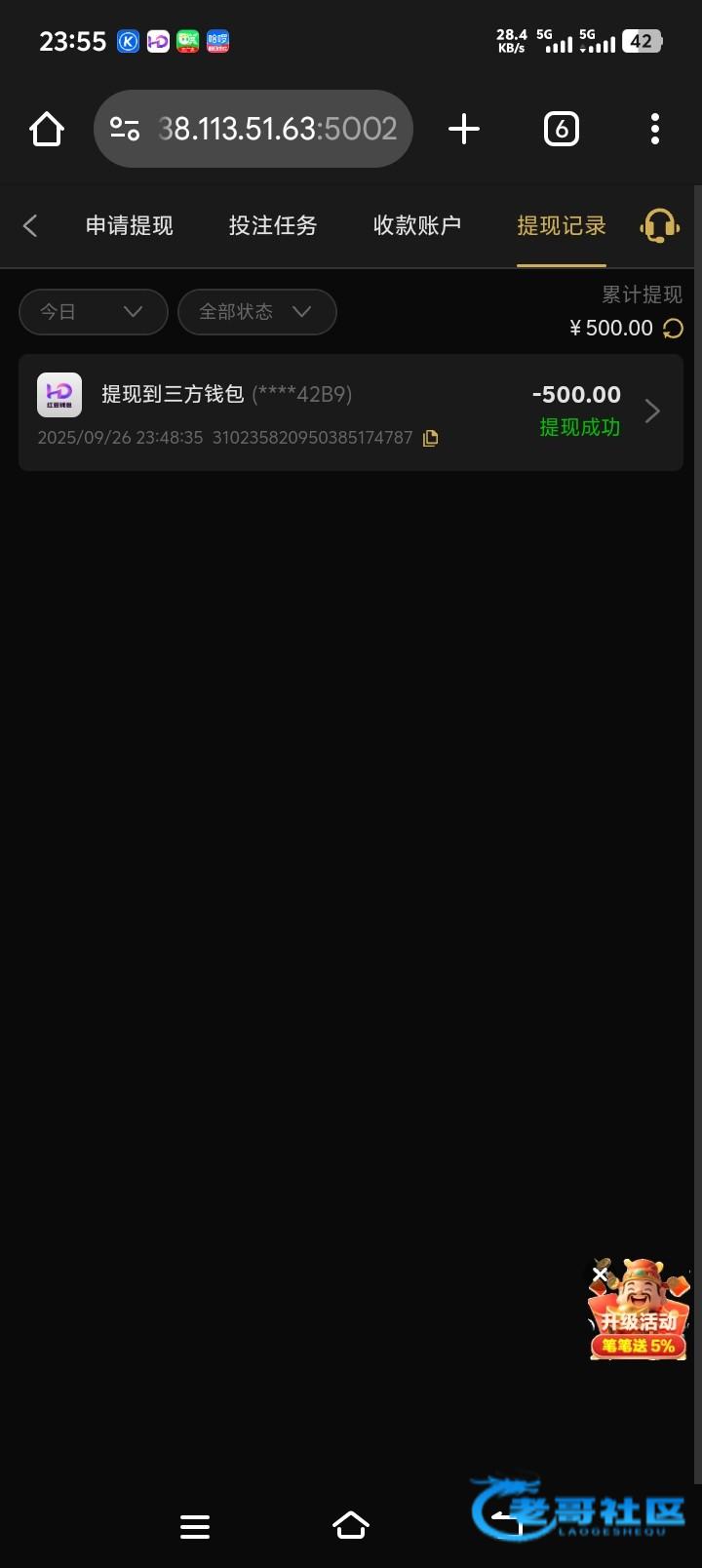Viewport: 702px width, 1568px height.
Task: Refresh the 累计提现 total
Action: [x=673, y=329]
